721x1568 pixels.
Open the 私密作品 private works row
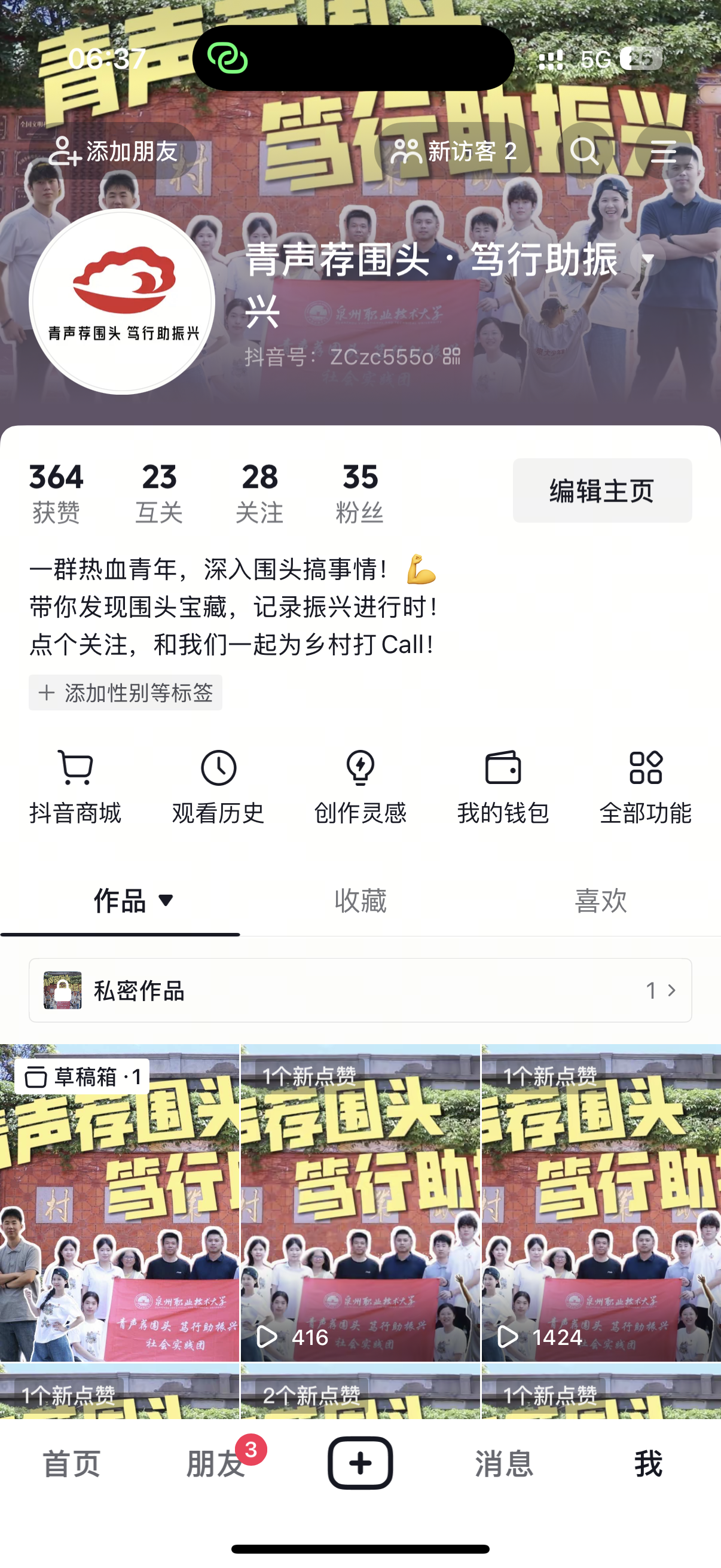(360, 990)
